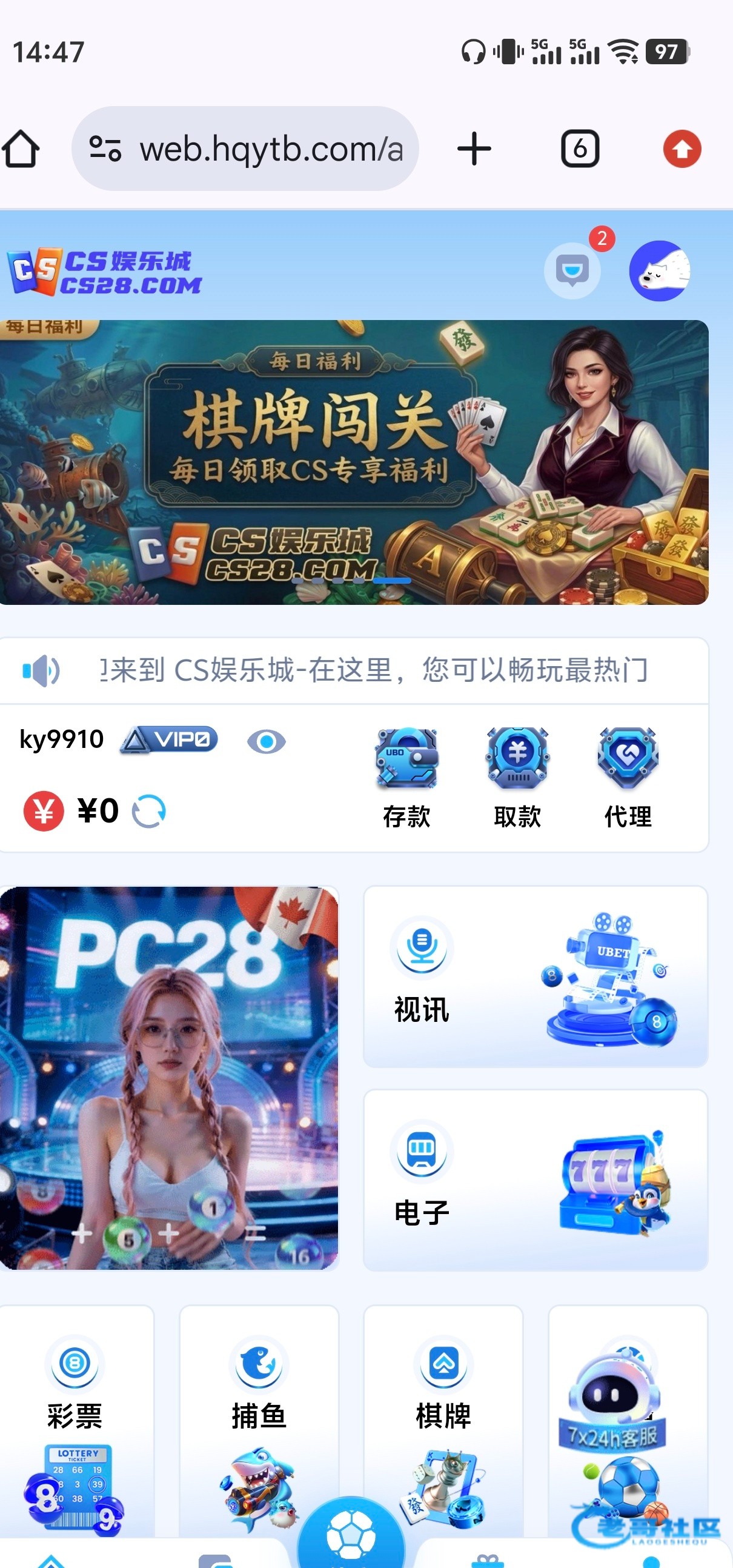Image resolution: width=733 pixels, height=1568 pixels.
Task: Open the 棋牌闯关 daily bonus banner
Action: [354, 462]
